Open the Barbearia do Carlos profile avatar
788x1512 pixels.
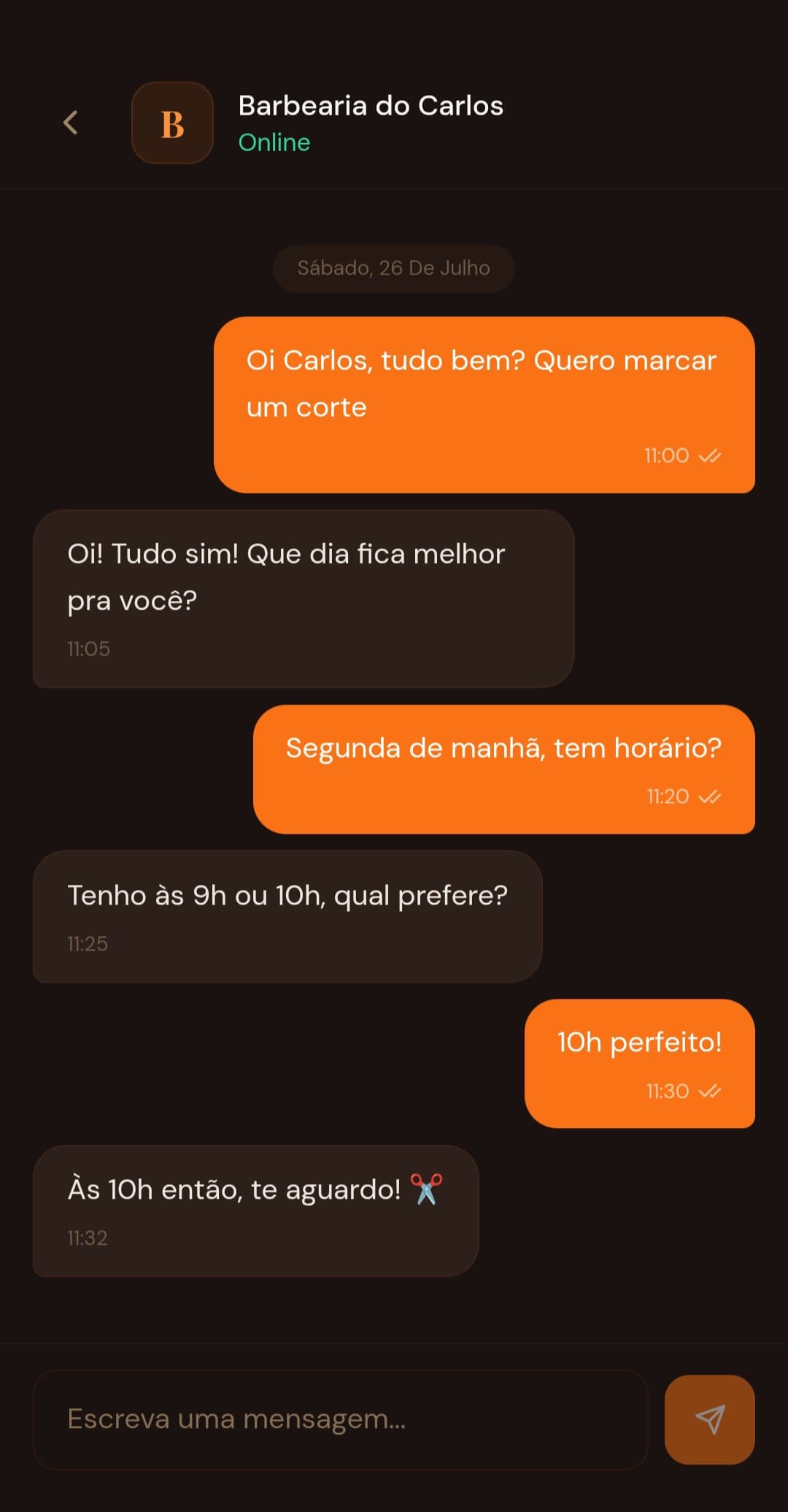point(172,122)
